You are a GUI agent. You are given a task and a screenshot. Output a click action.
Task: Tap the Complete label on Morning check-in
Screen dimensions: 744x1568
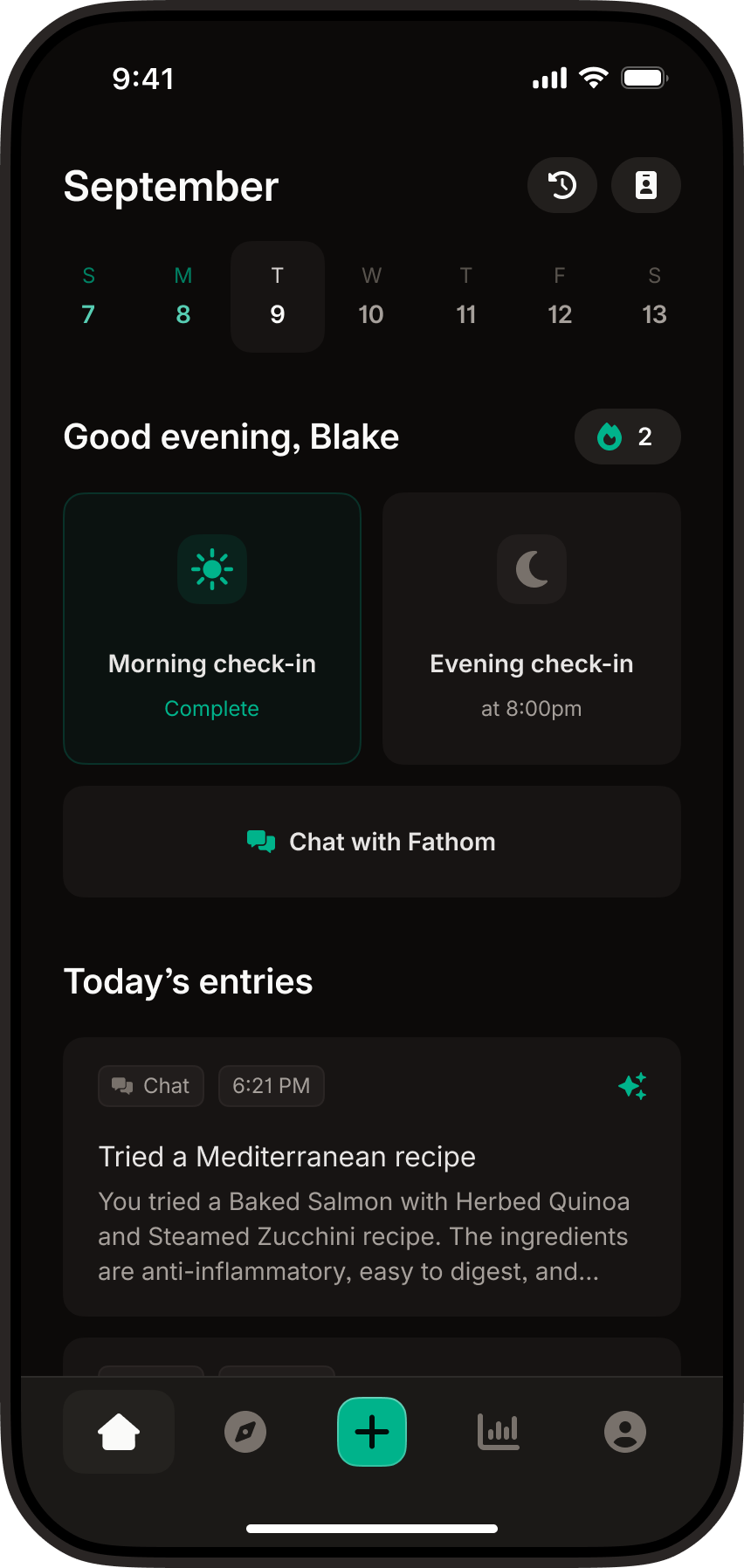point(211,708)
